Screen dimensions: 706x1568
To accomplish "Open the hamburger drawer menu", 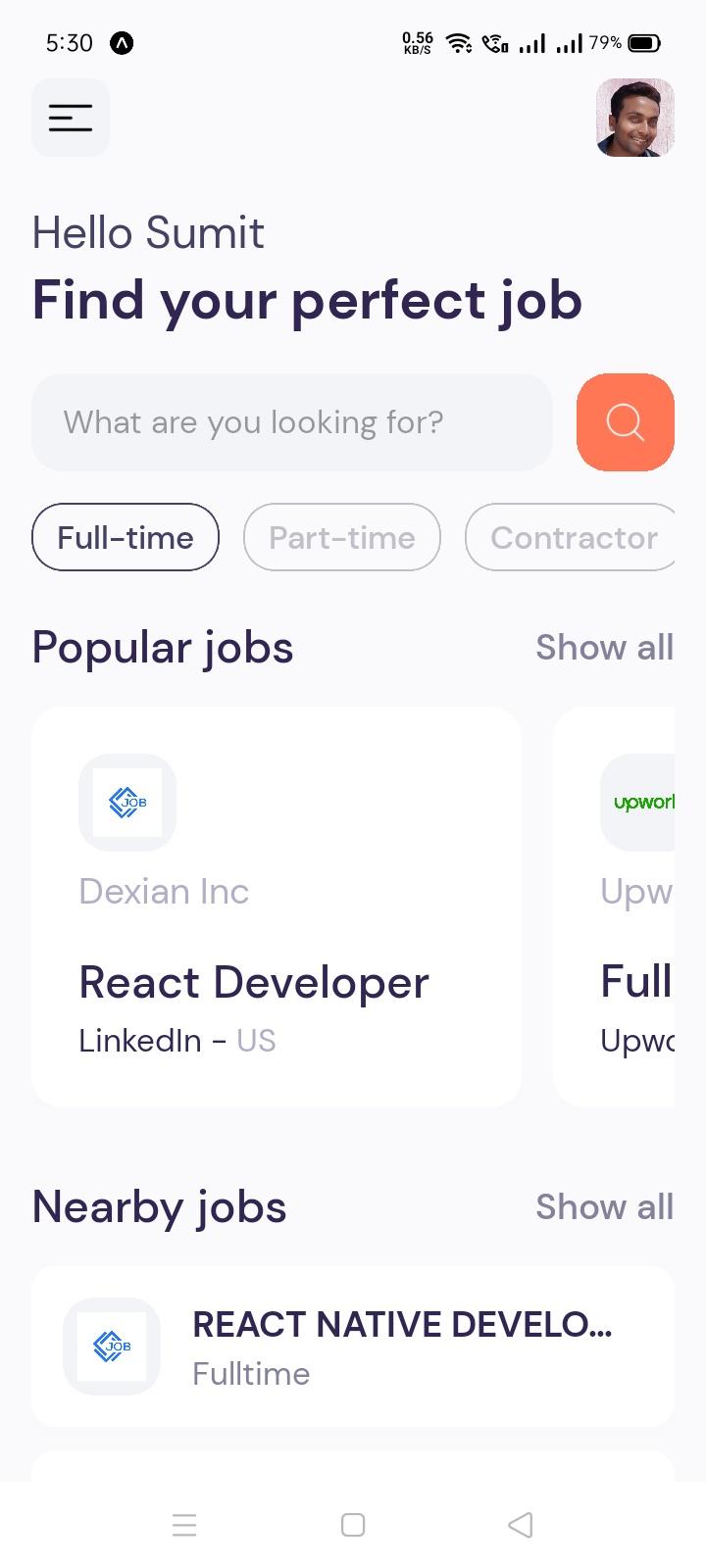I will coord(71,118).
